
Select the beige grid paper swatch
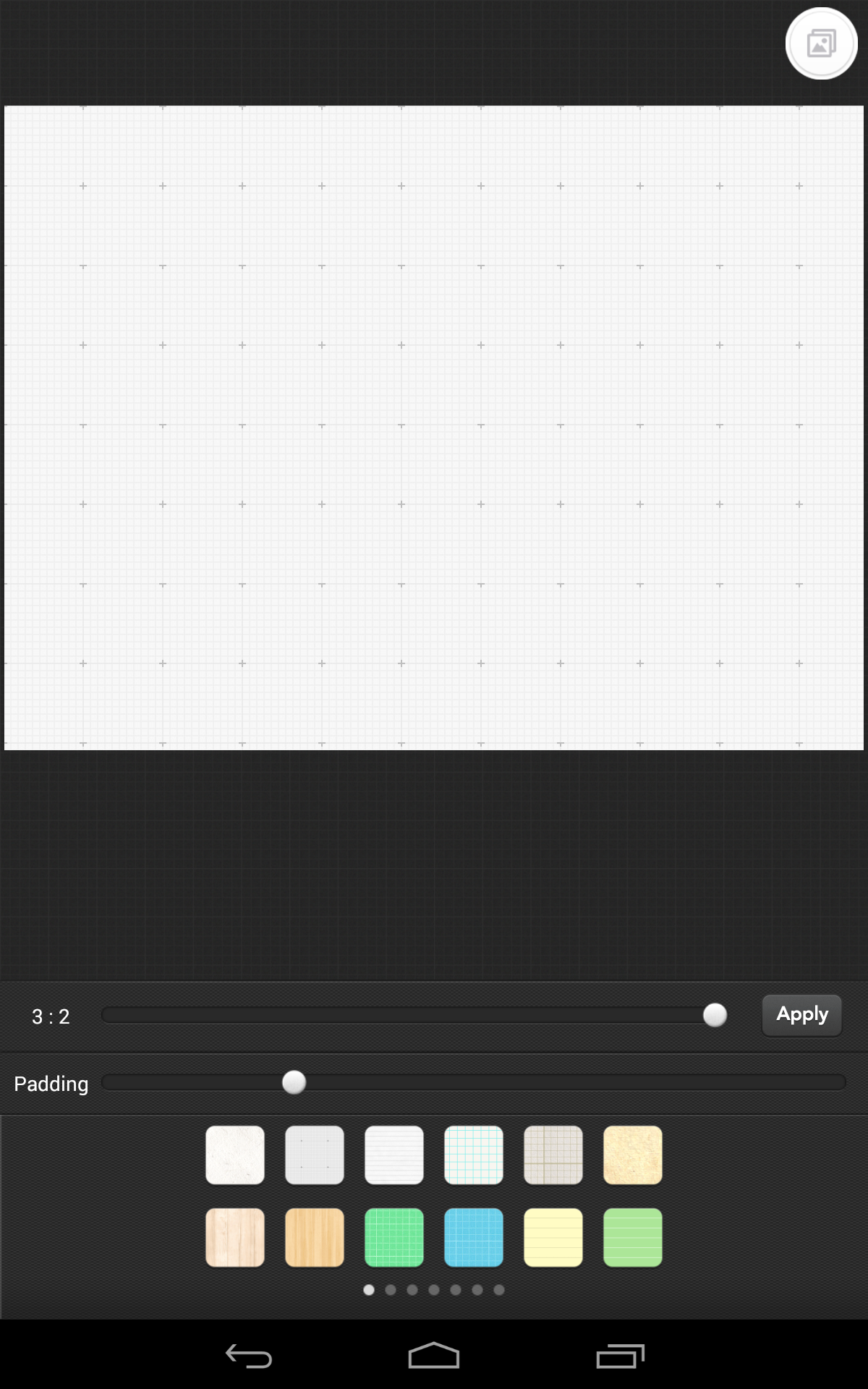pyautogui.click(x=553, y=1155)
